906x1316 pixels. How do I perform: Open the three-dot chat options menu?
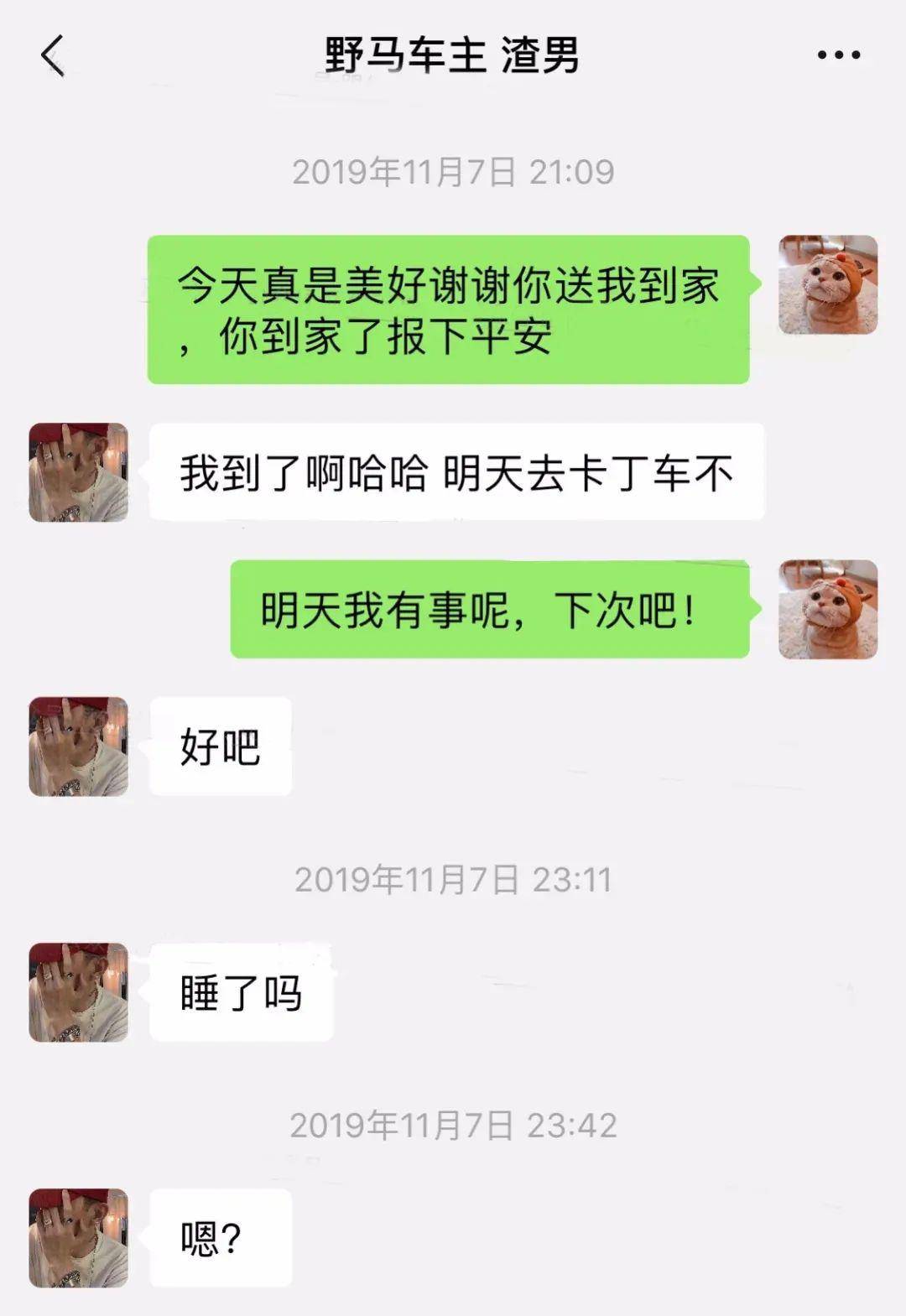tap(838, 55)
